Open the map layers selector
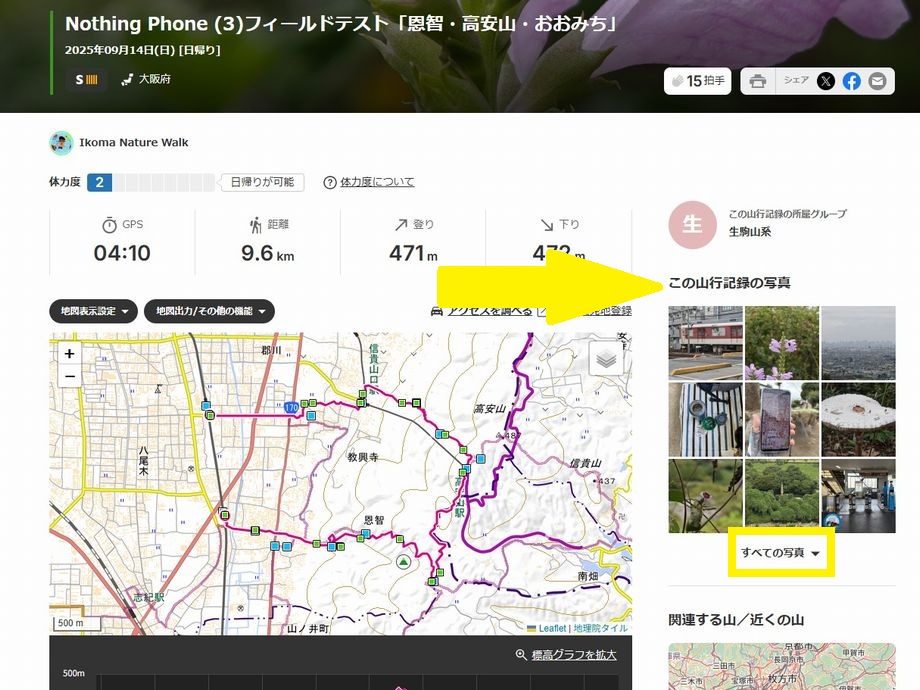The width and height of the screenshot is (920, 690). [607, 358]
